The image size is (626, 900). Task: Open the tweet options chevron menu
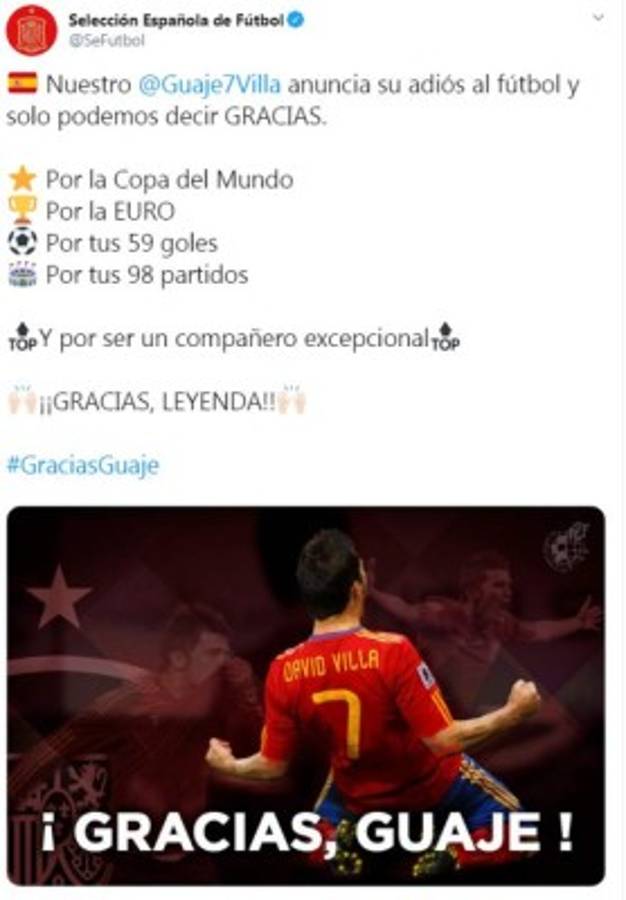coord(598,18)
